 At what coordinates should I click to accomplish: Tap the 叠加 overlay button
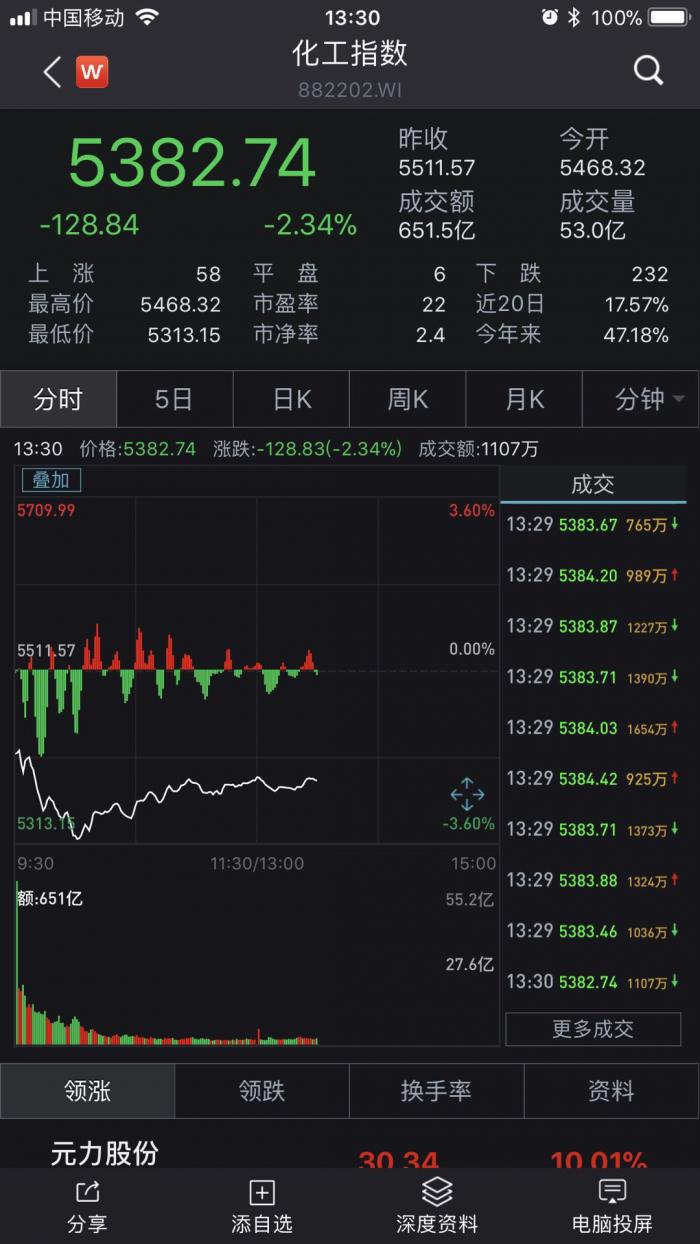pos(51,480)
